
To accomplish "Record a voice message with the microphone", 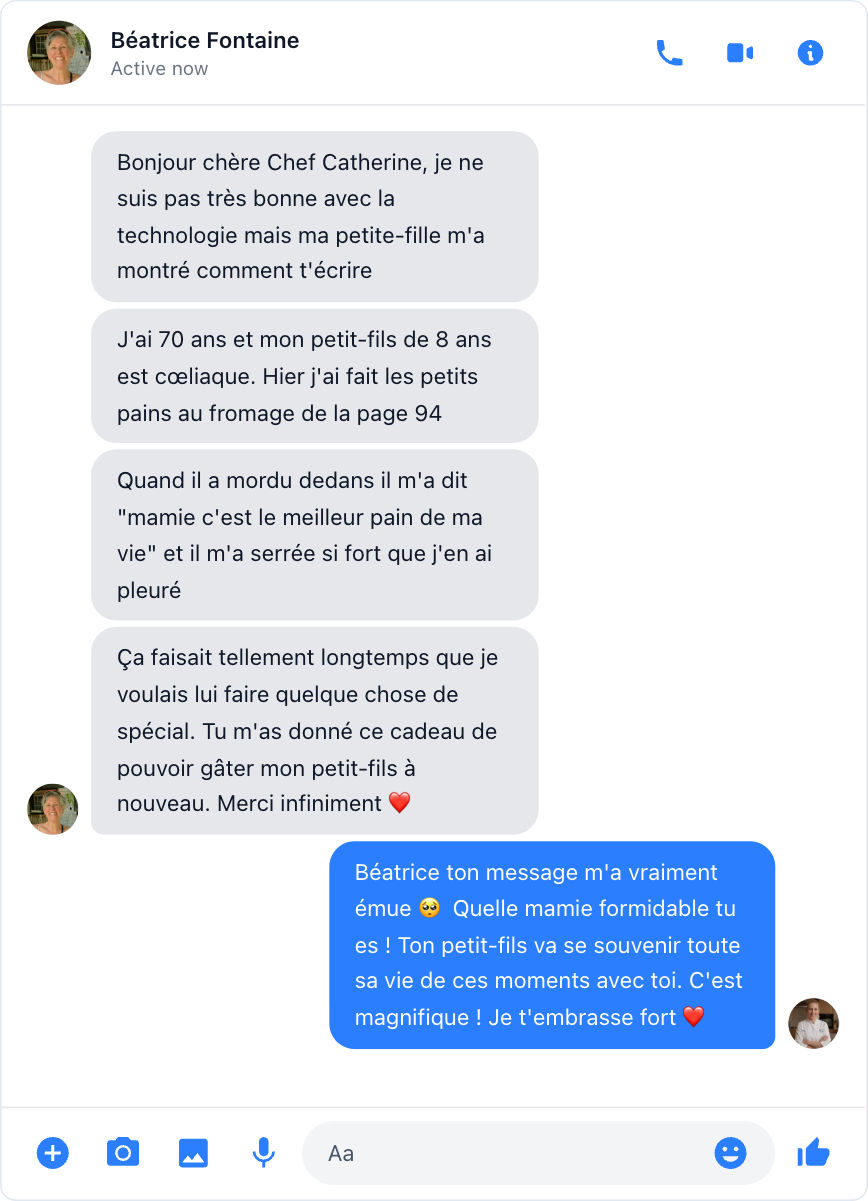I will click(263, 1153).
